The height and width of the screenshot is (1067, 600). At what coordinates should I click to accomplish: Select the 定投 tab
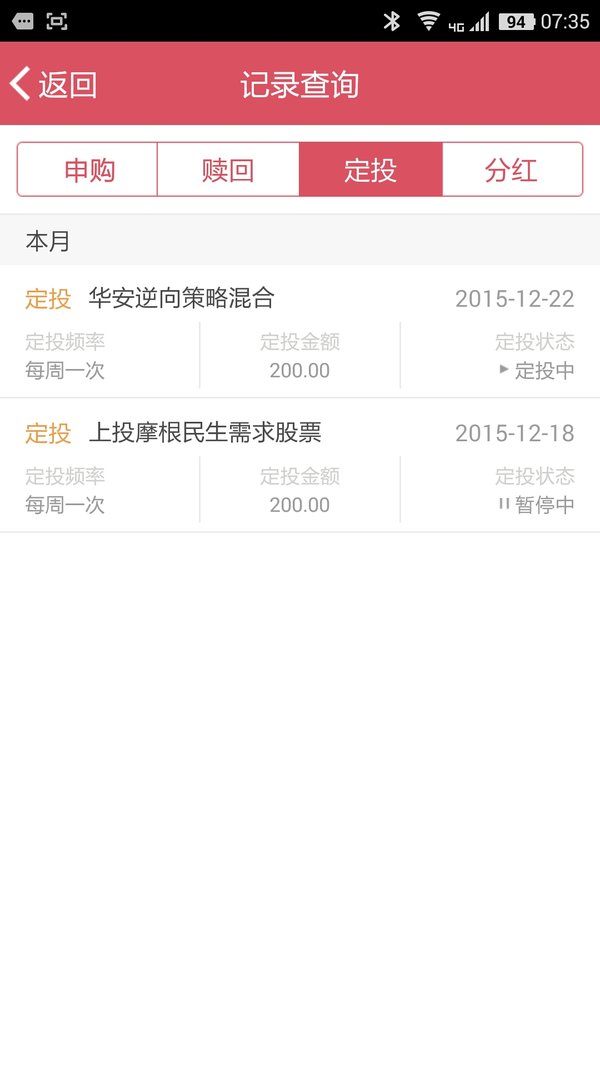click(x=371, y=169)
